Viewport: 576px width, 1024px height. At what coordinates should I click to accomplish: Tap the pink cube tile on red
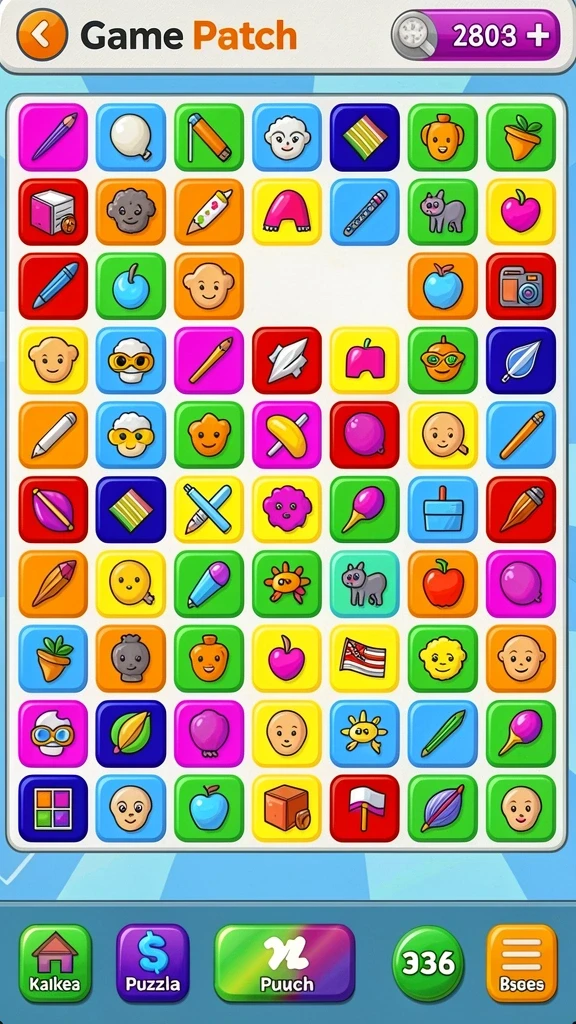(53, 212)
